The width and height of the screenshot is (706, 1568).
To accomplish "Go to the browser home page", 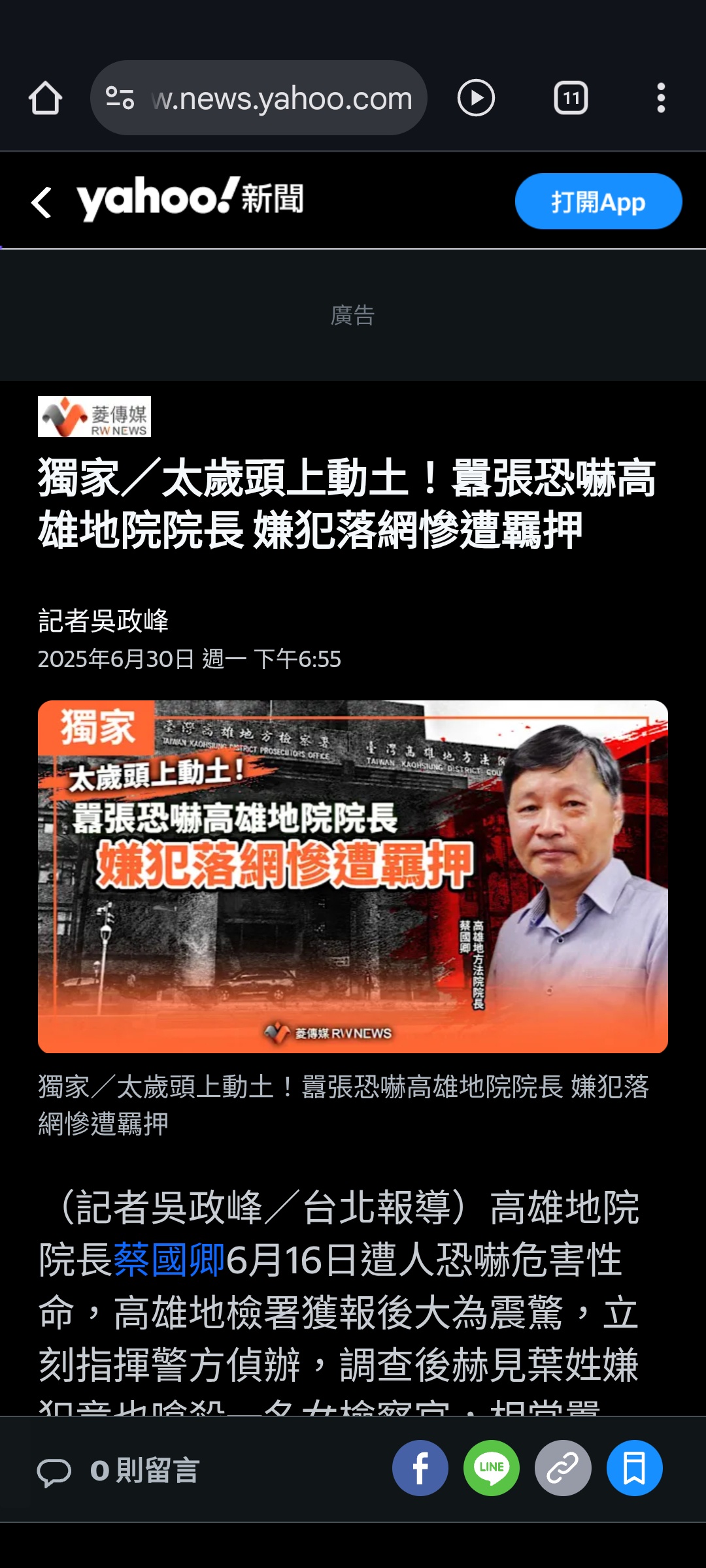I will point(45,99).
